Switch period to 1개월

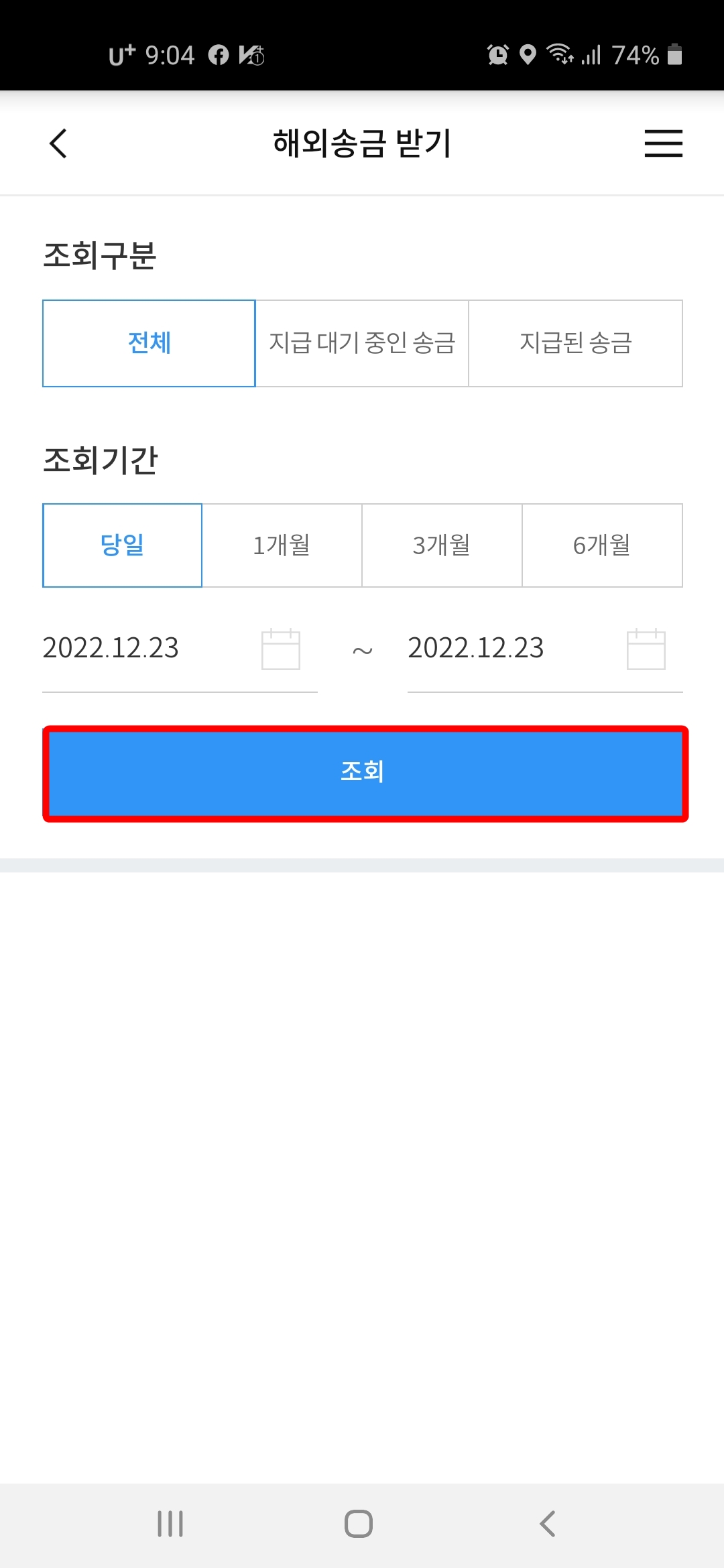pyautogui.click(x=282, y=545)
